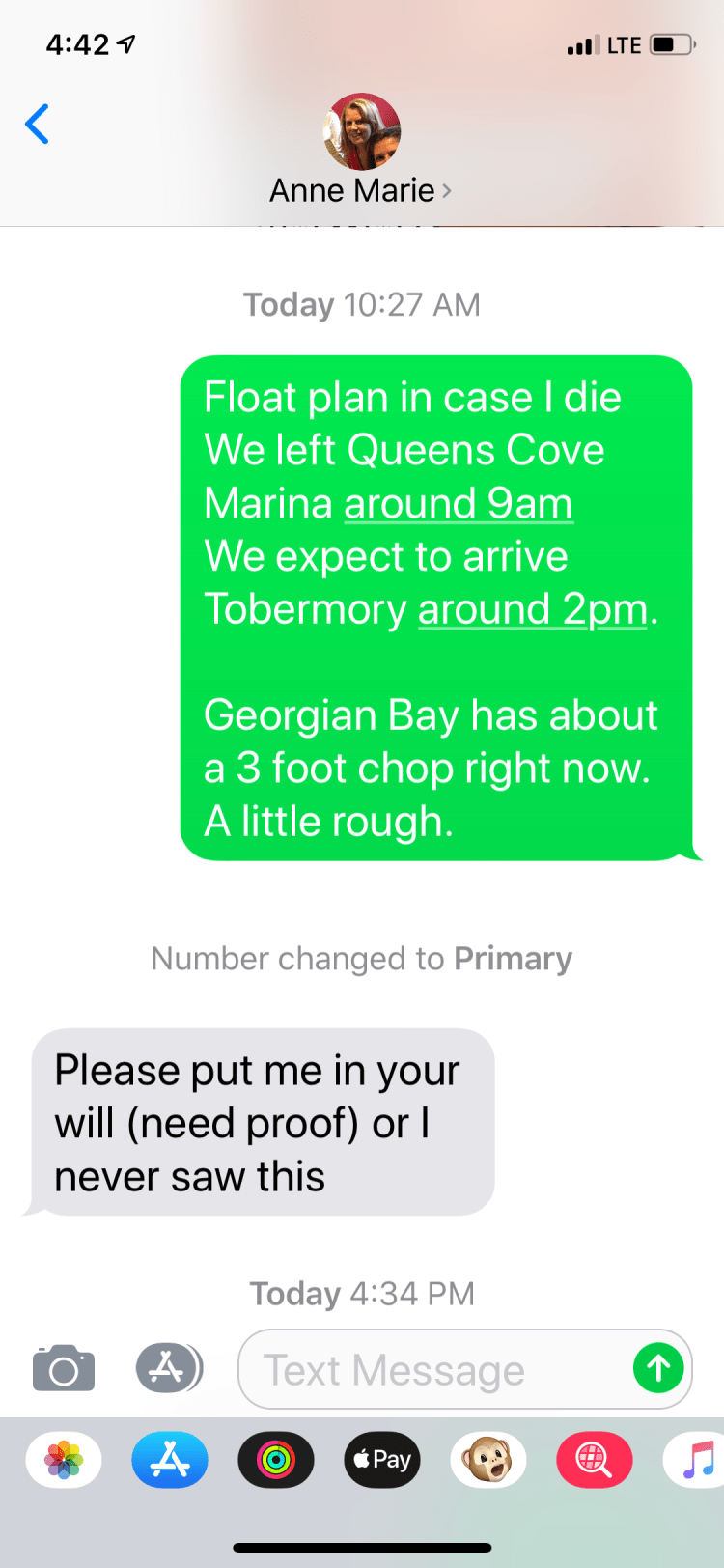724x1568 pixels.
Task: Tap the underlined "around 2pm" time link
Action: pos(532,609)
